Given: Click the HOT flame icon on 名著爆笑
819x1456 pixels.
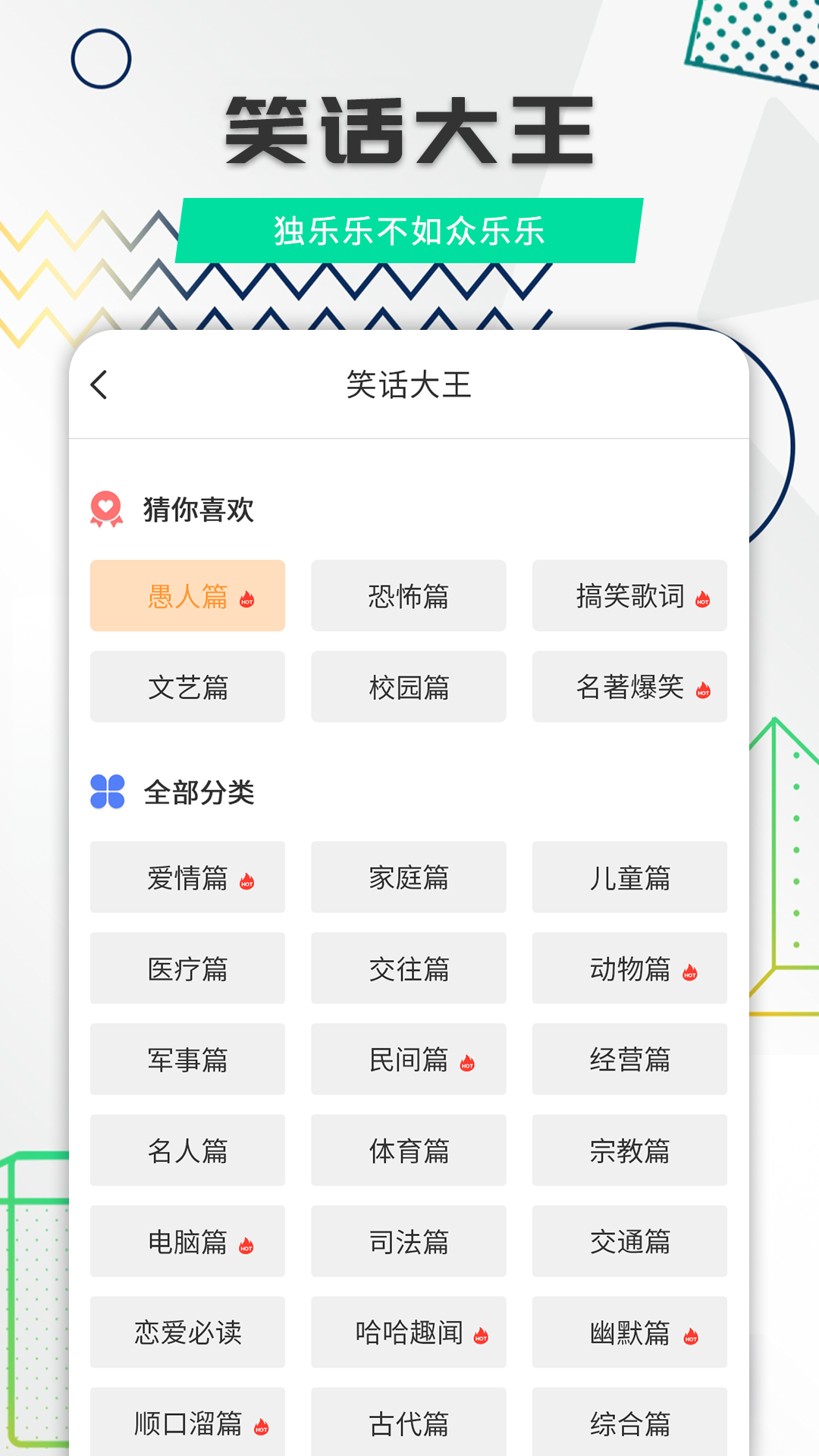Looking at the screenshot, I should (x=701, y=690).
